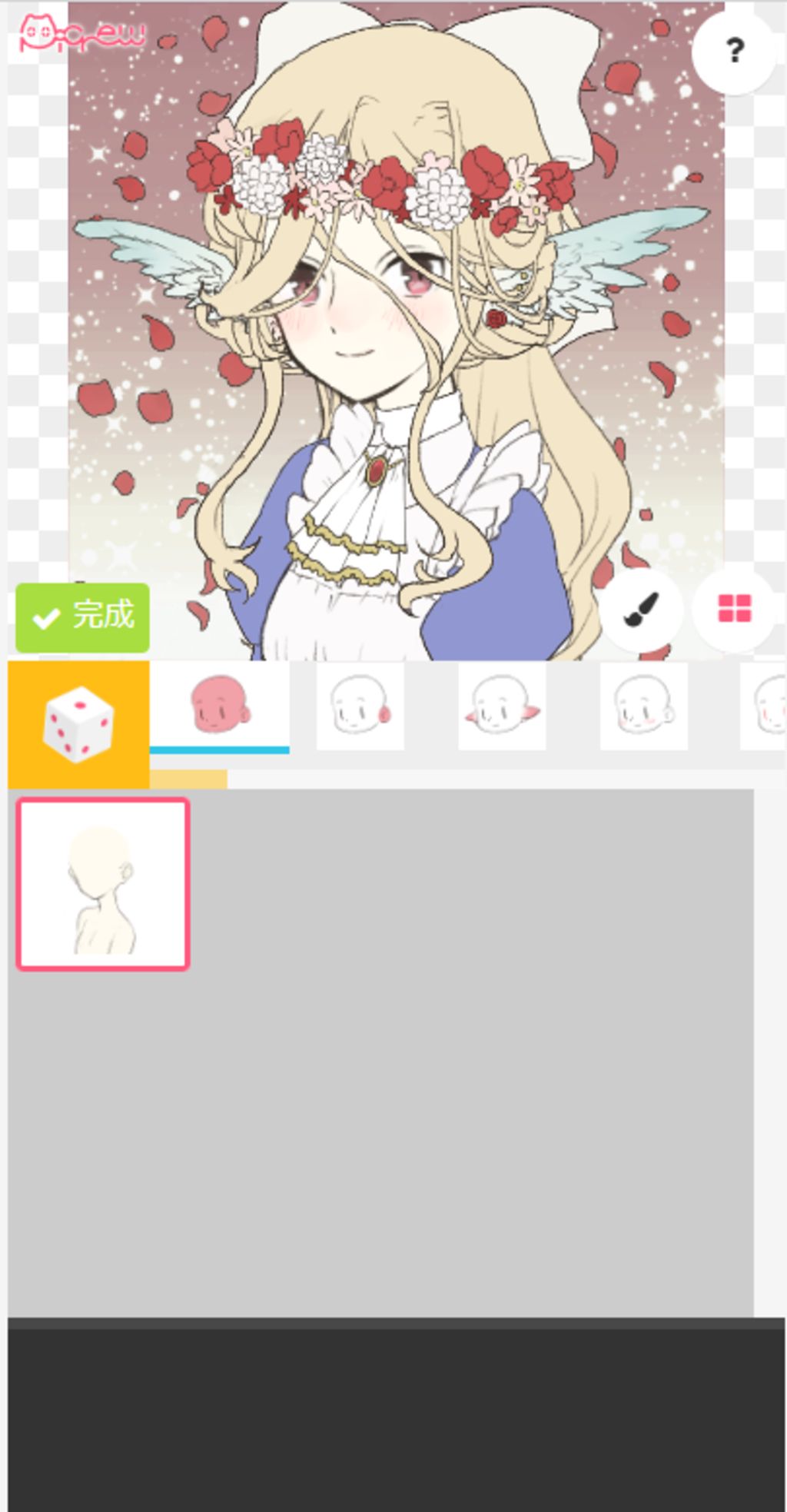Switch to the ear category tab
Viewport: 787px width, 1512px height.
point(360,705)
